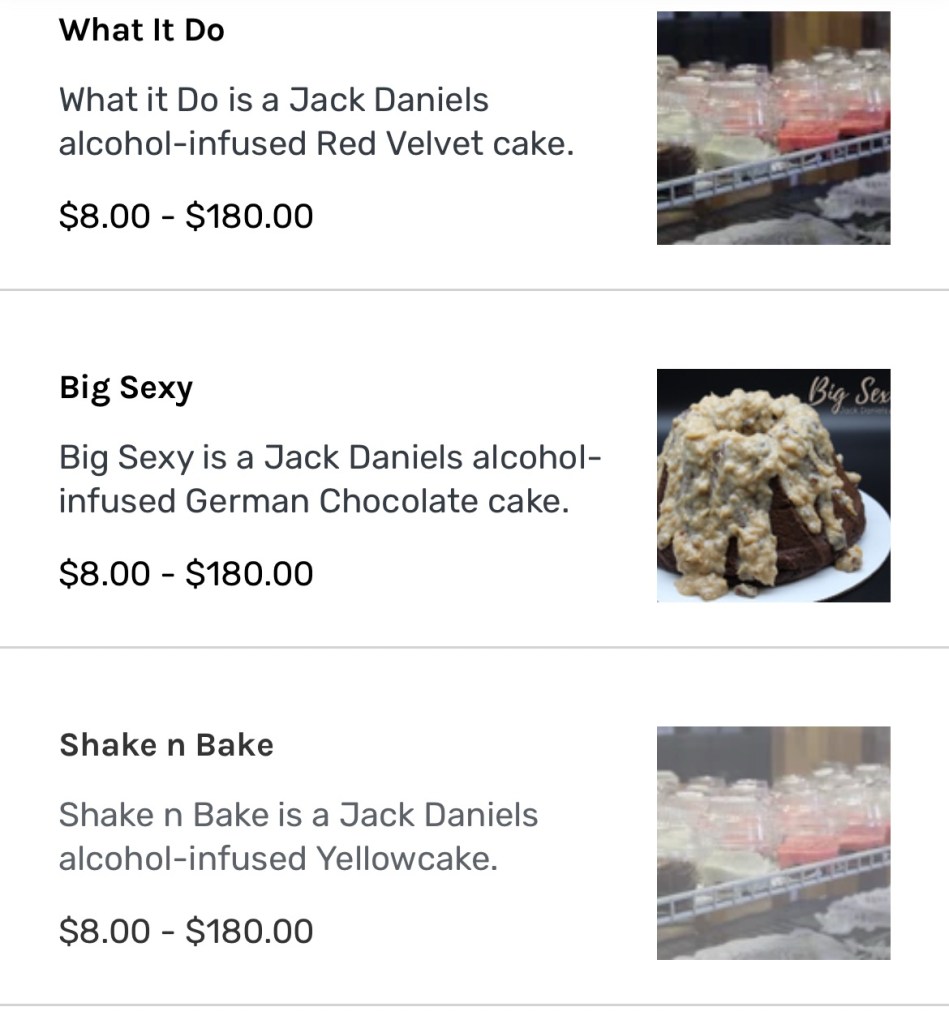Select the Big Sexy cake listing
Image resolution: width=949 pixels, height=1024 pixels.
click(x=126, y=388)
